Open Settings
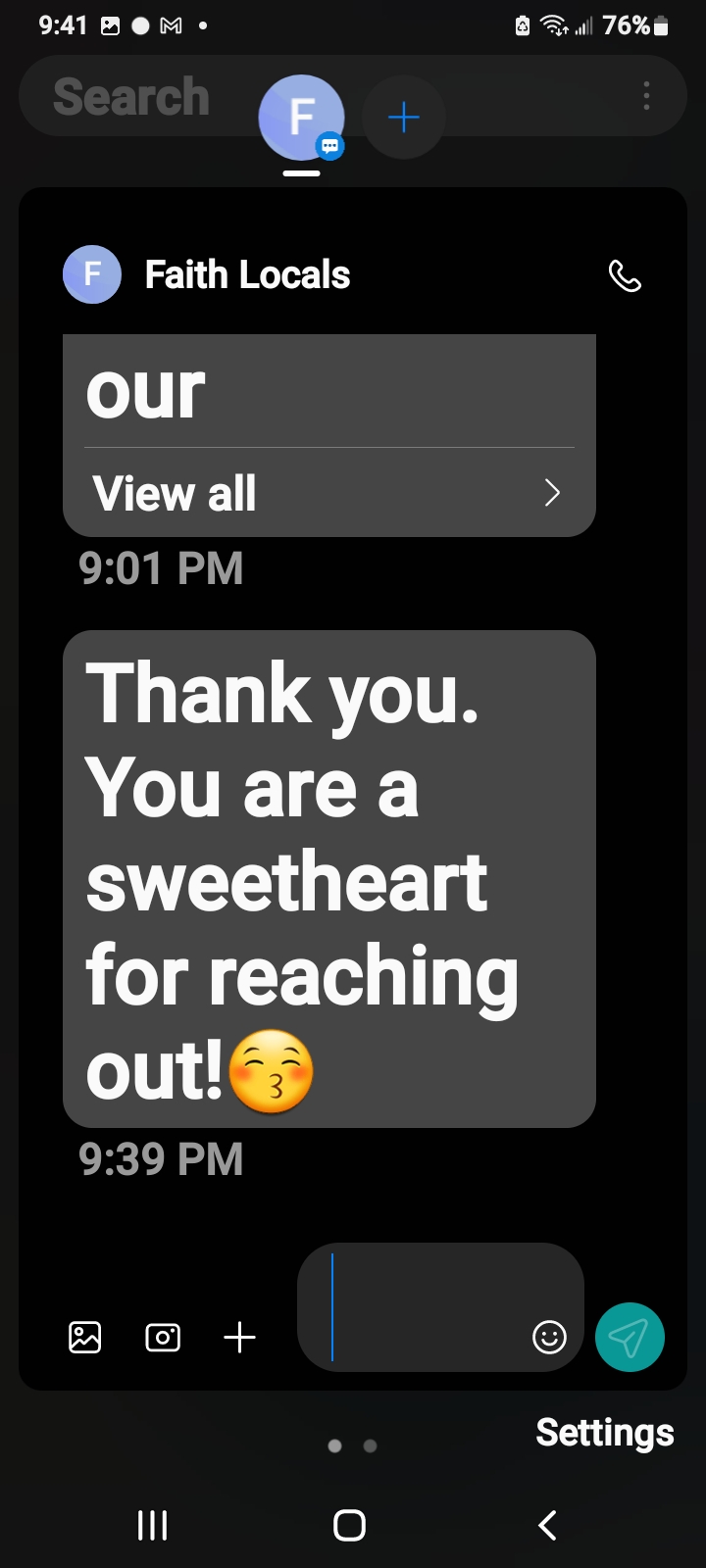The width and height of the screenshot is (706, 1568). (x=604, y=1433)
